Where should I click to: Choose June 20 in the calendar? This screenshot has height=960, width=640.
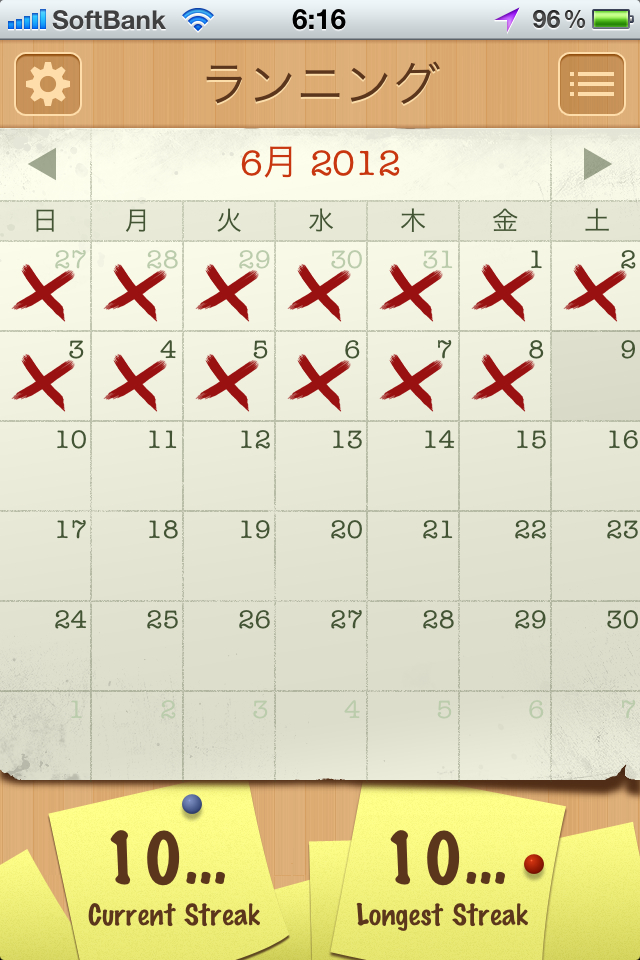321,556
